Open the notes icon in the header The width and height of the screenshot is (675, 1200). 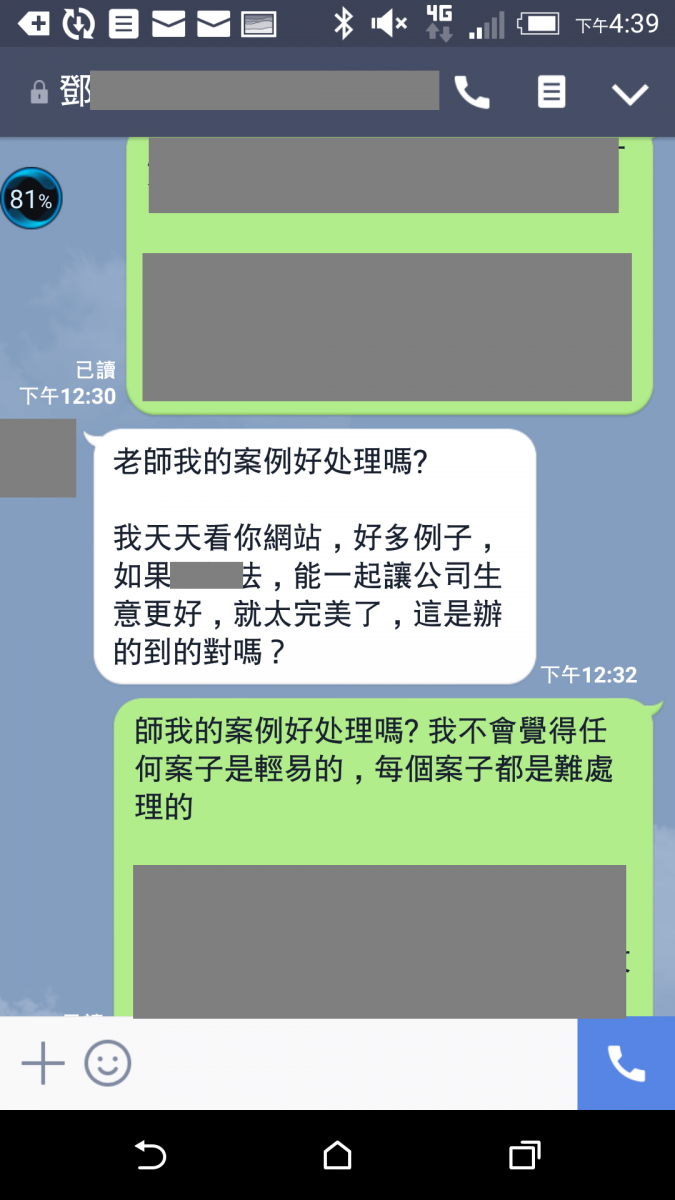551,93
